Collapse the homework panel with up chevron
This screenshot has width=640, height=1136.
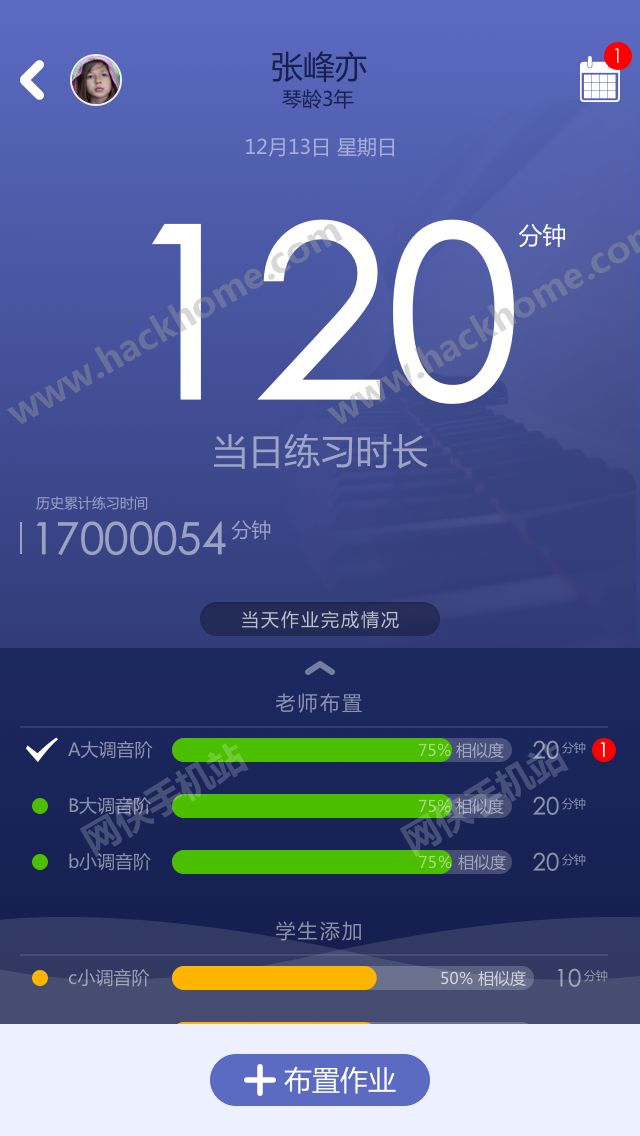point(320,668)
